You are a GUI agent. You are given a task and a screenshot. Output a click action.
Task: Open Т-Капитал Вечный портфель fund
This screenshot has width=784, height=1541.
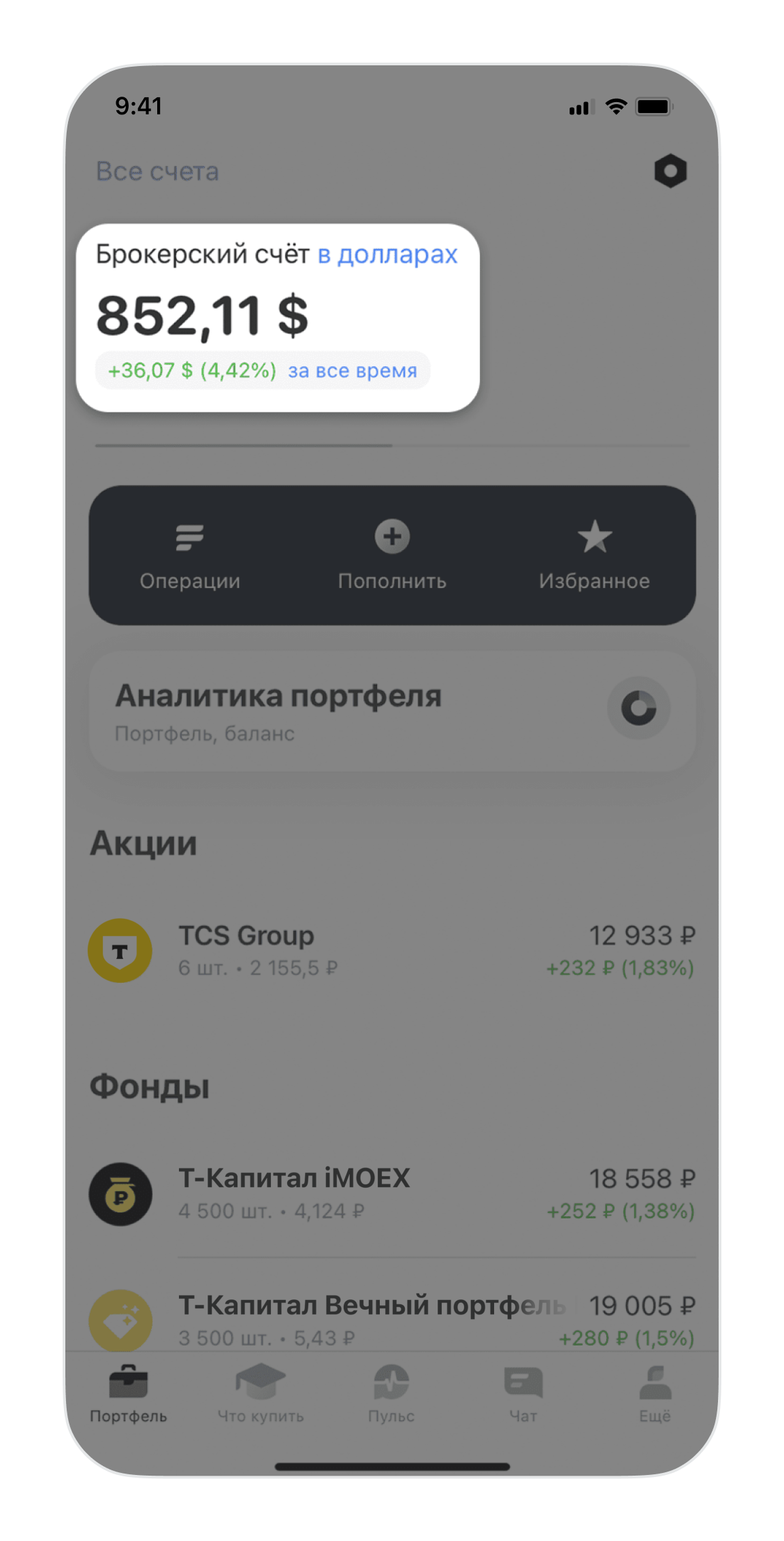392,1319
